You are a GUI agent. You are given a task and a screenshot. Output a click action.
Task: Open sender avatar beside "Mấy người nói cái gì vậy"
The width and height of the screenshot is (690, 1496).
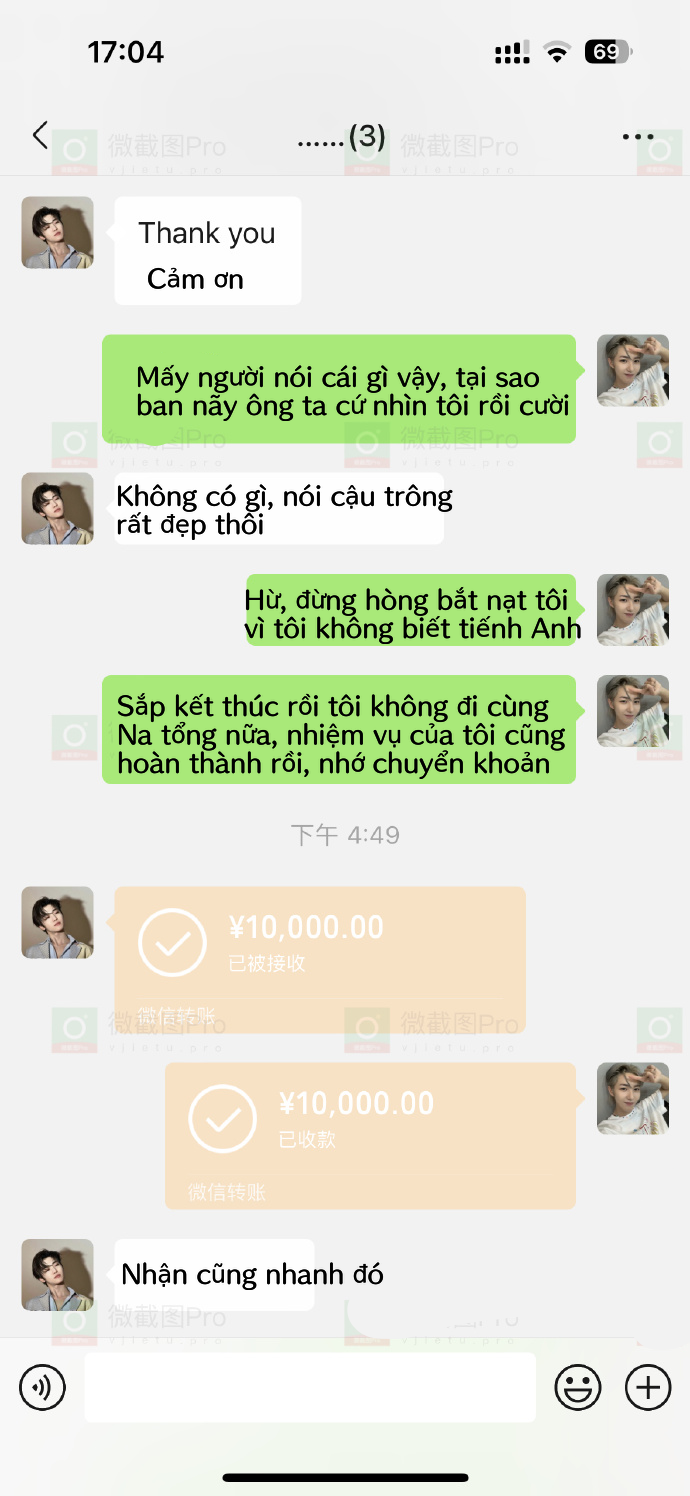tap(633, 371)
